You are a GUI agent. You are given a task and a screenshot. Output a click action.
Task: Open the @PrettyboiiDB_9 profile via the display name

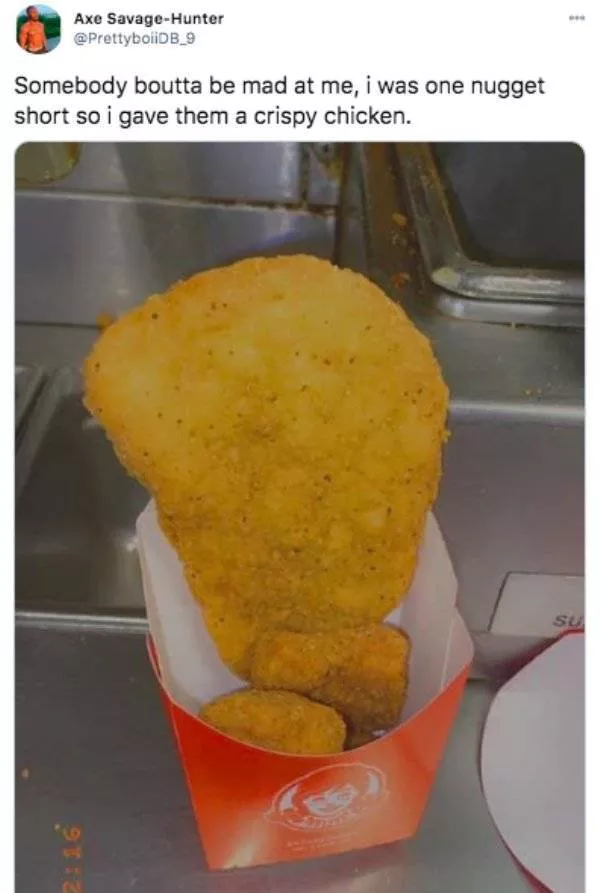(x=149, y=18)
